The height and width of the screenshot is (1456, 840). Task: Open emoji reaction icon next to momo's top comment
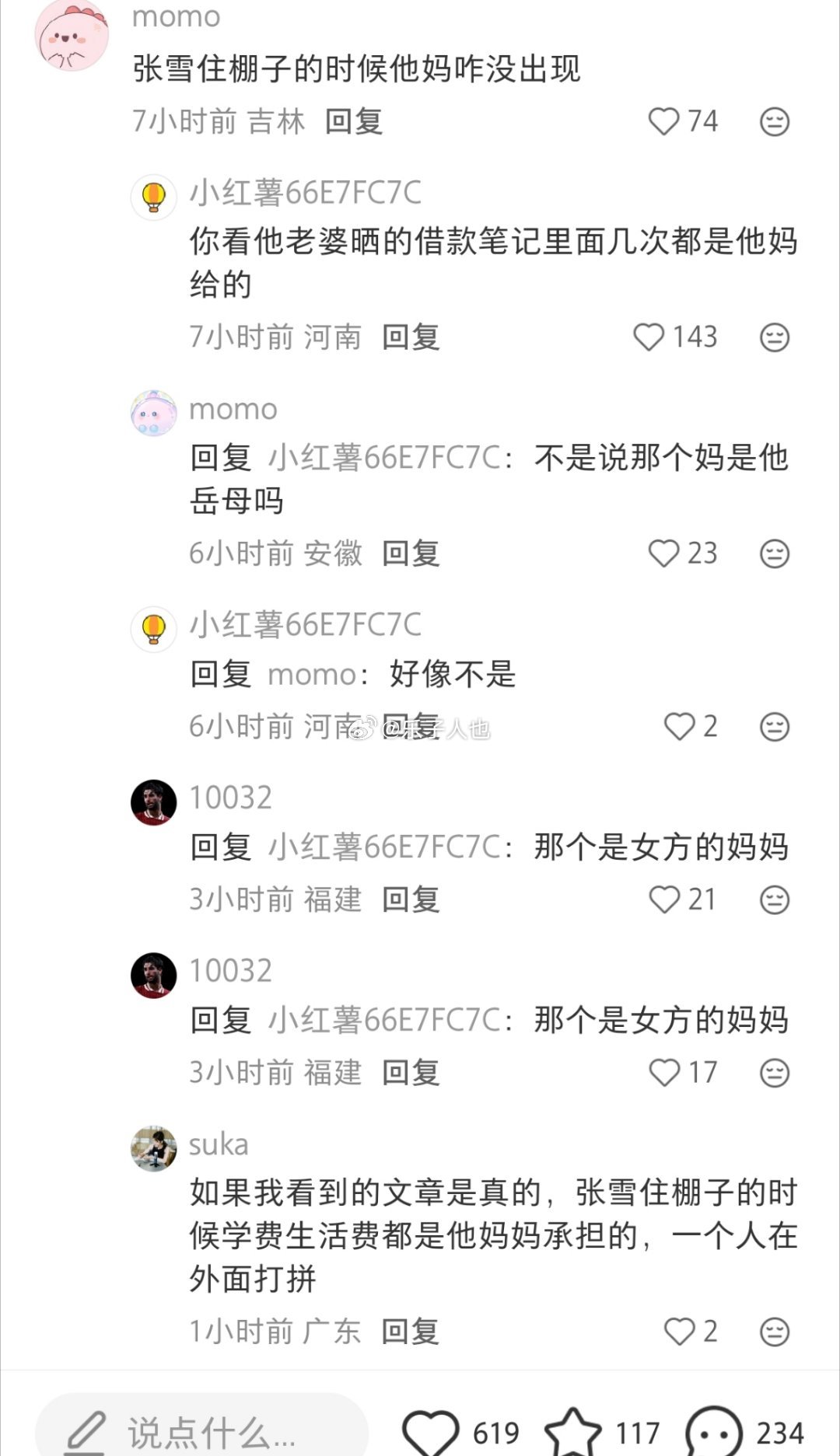pyautogui.click(x=774, y=121)
